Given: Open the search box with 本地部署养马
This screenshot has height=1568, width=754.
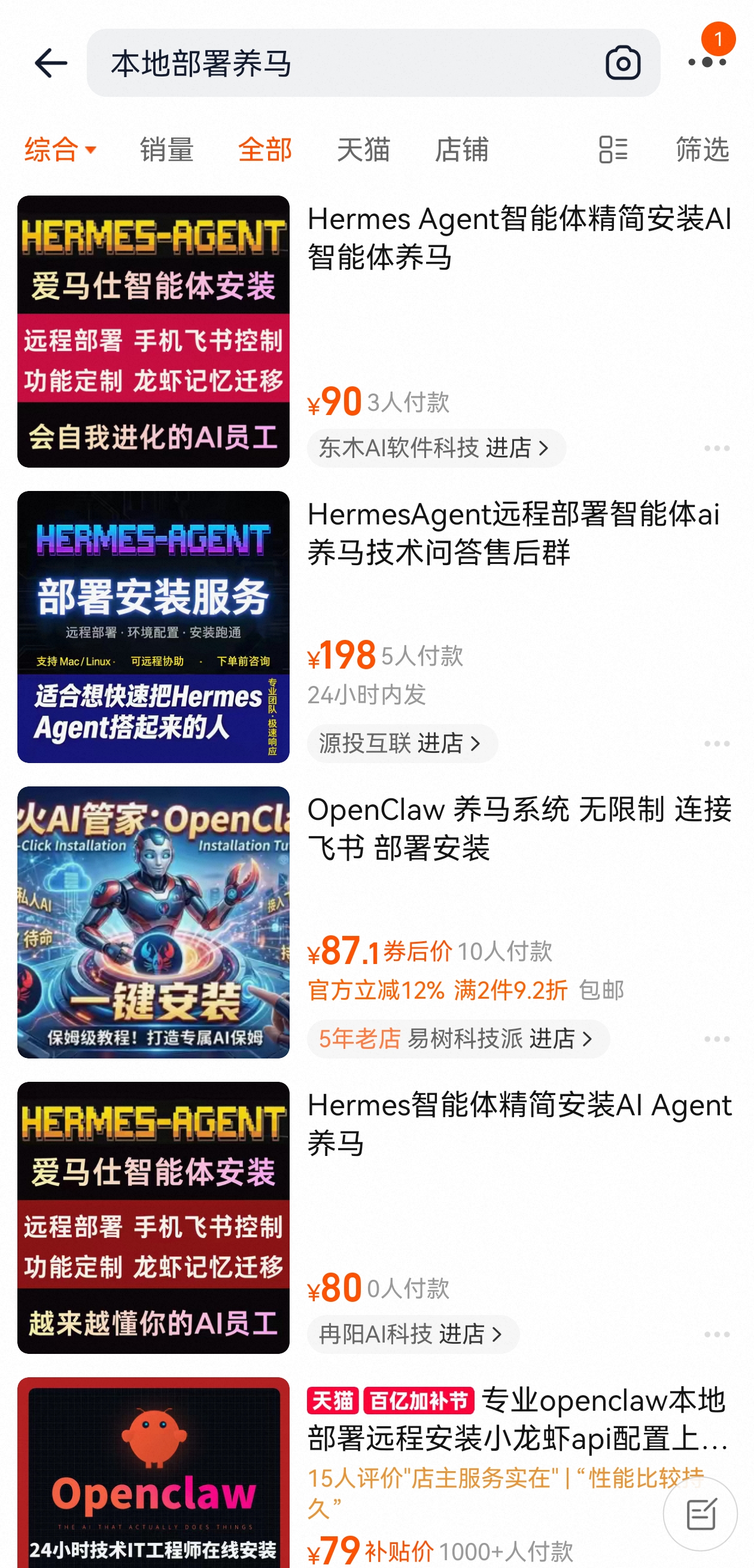Looking at the screenshot, I should pyautogui.click(x=341, y=63).
